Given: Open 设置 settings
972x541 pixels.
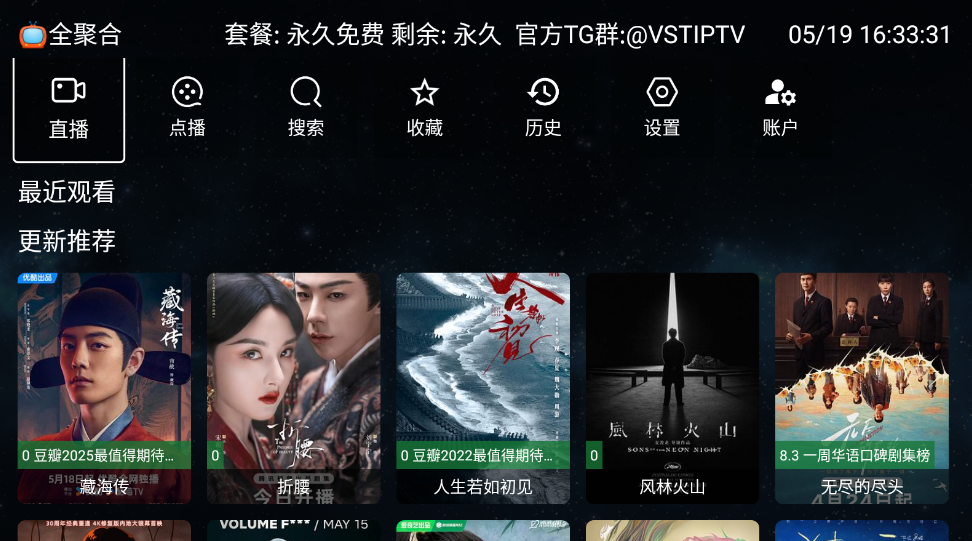Looking at the screenshot, I should (662, 108).
